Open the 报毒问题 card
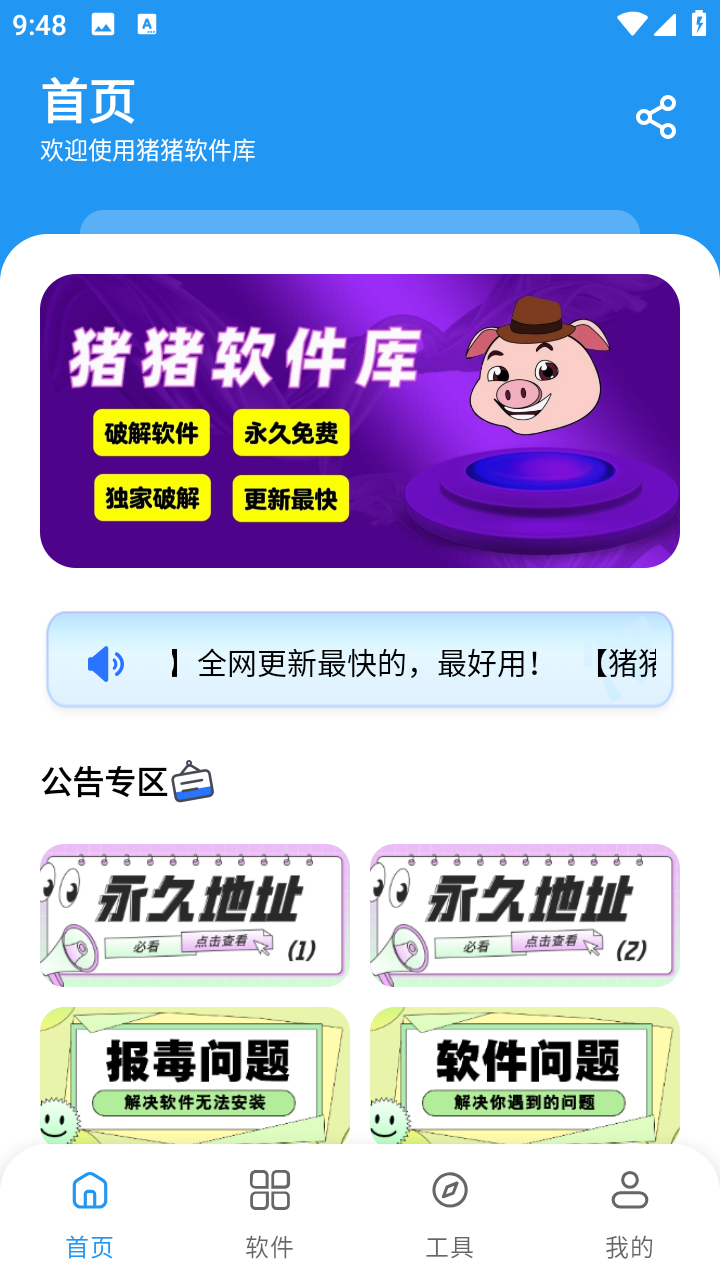Screen dimensions: 720x1280 (x=195, y=1076)
